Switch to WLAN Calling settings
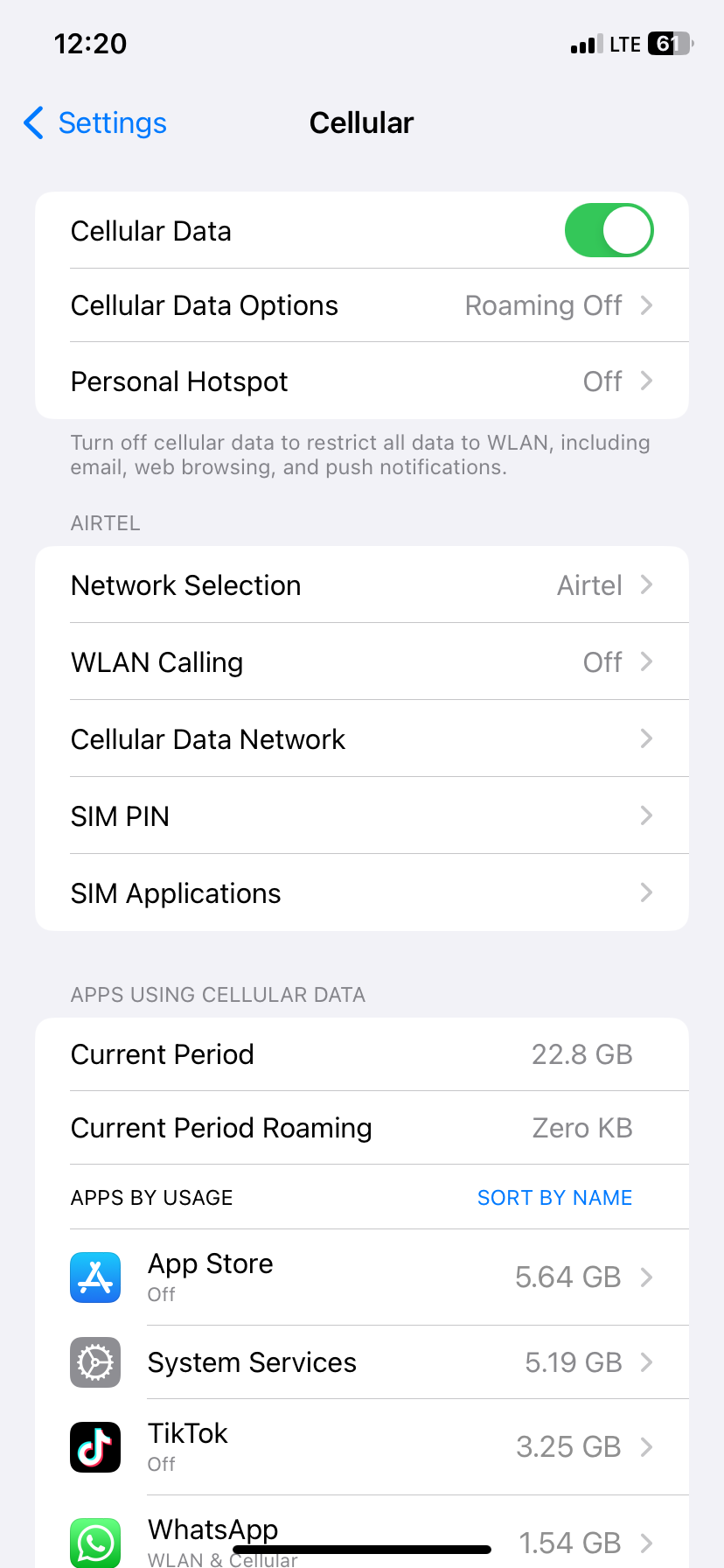724x1568 pixels. click(x=362, y=661)
